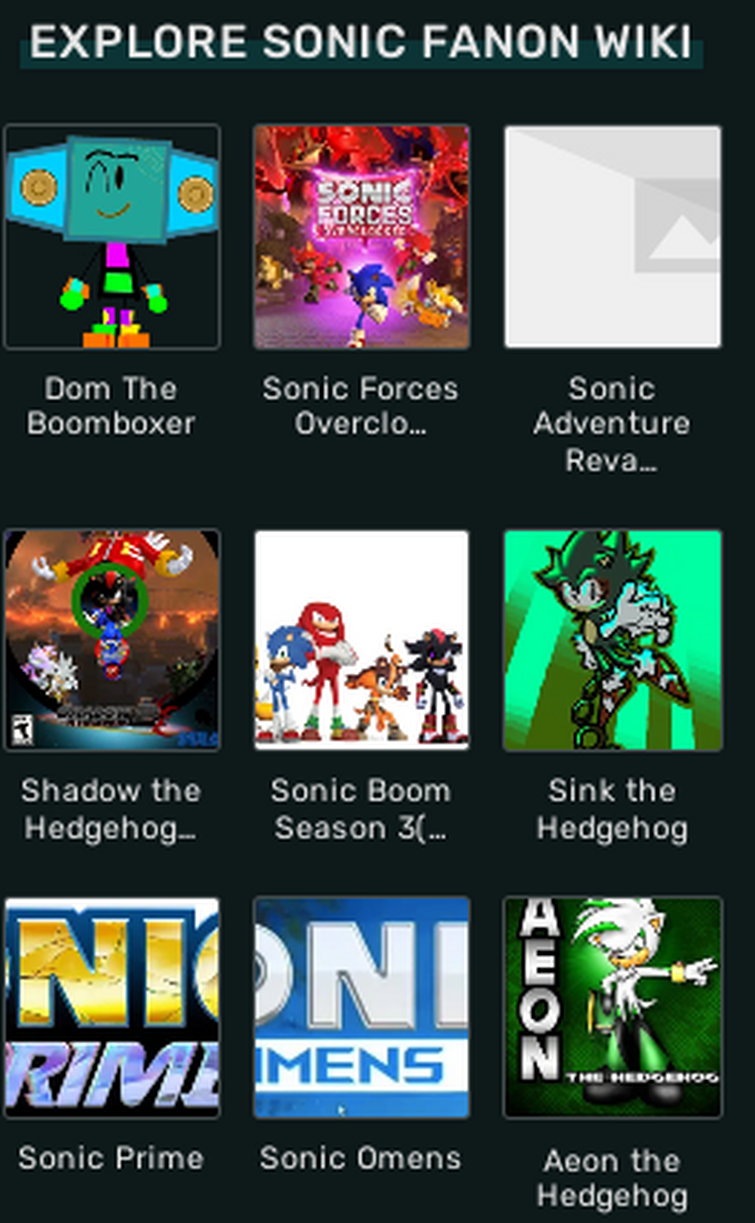Open the Aeon the Hedgehog page
755x1223 pixels.
pos(612,1007)
